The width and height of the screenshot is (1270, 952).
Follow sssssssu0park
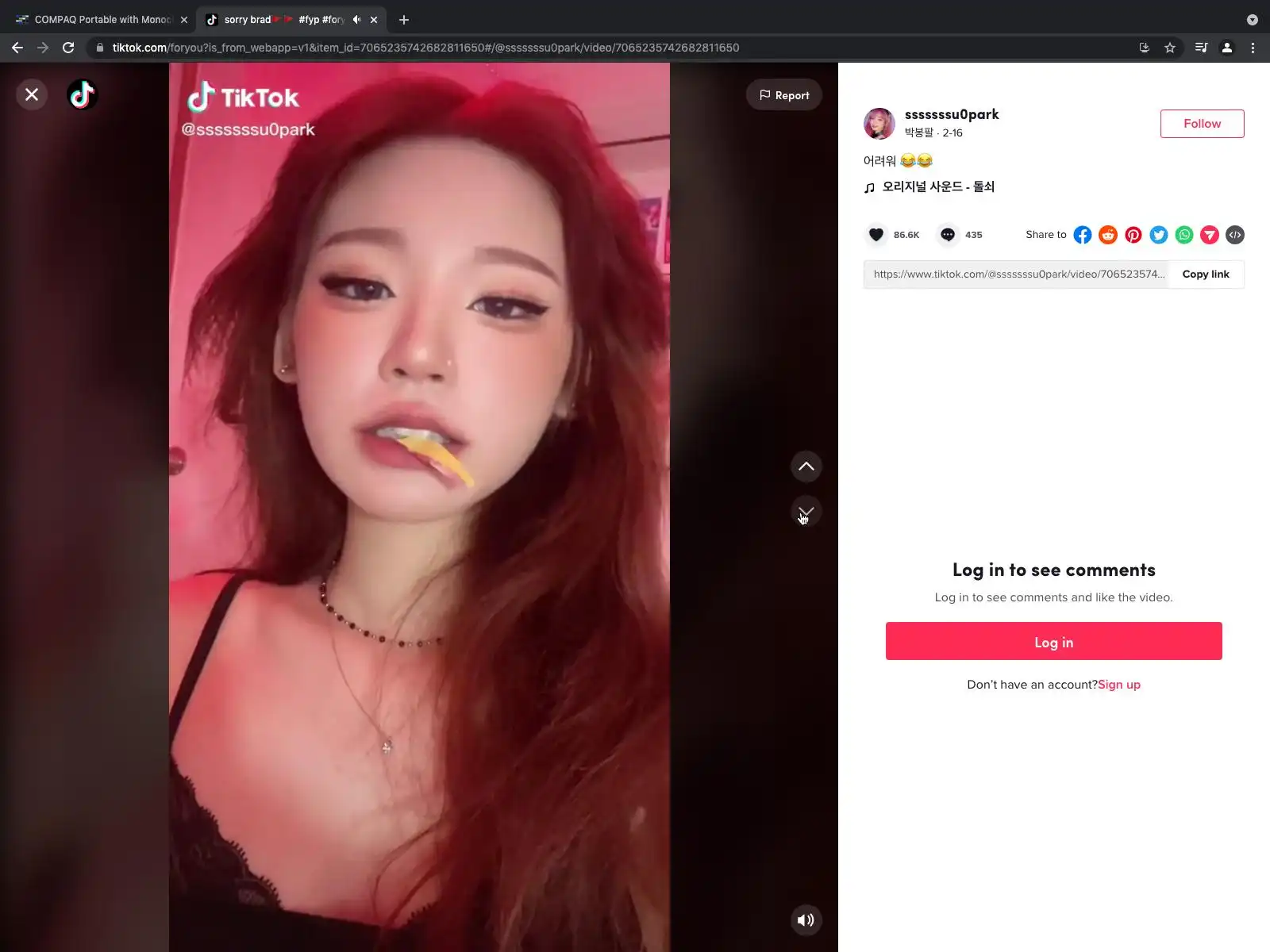1202,124
